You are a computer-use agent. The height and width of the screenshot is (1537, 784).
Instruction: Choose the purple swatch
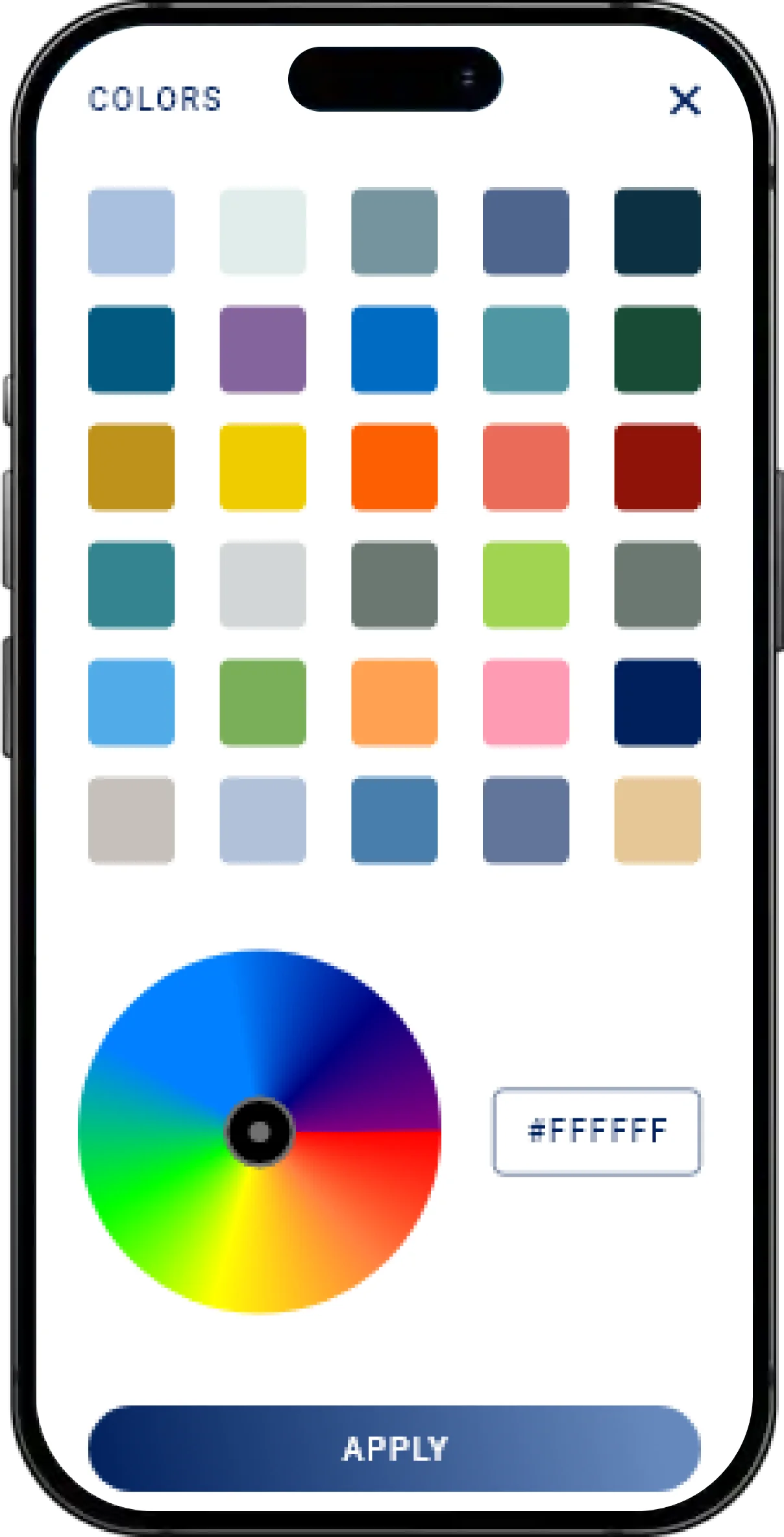point(263,349)
